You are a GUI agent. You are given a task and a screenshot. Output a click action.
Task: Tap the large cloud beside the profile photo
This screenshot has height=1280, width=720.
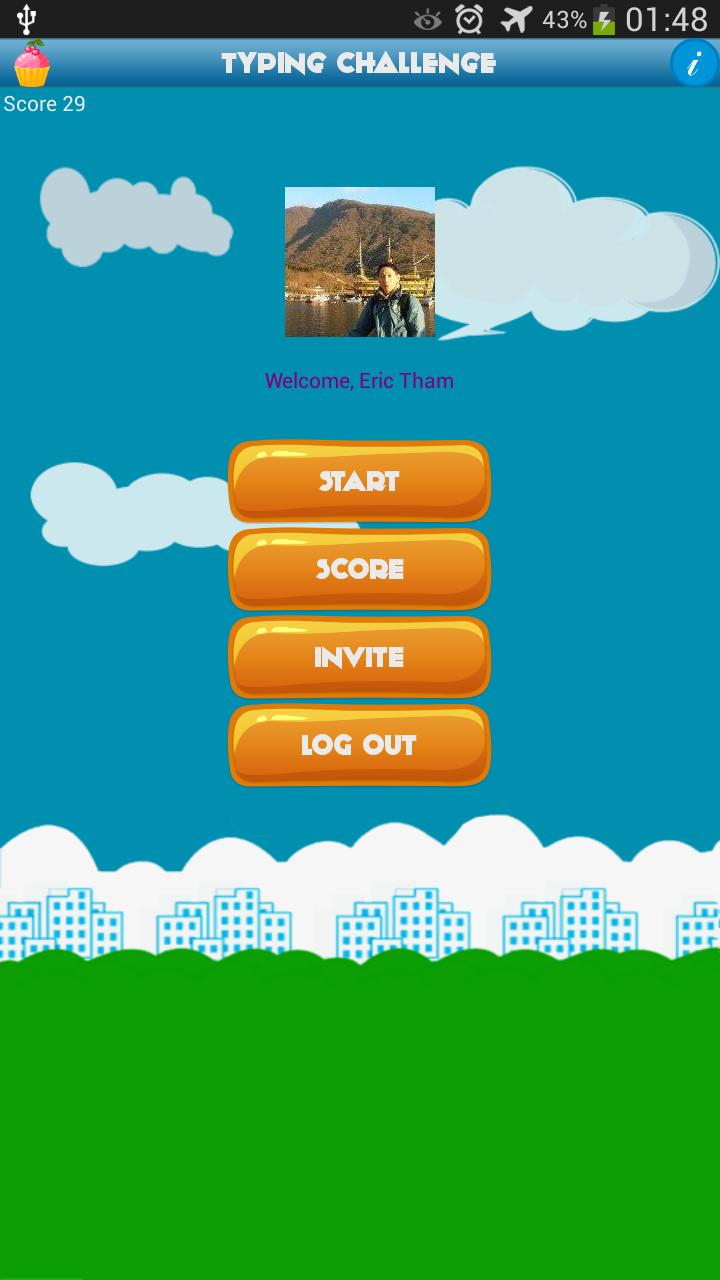click(x=560, y=250)
